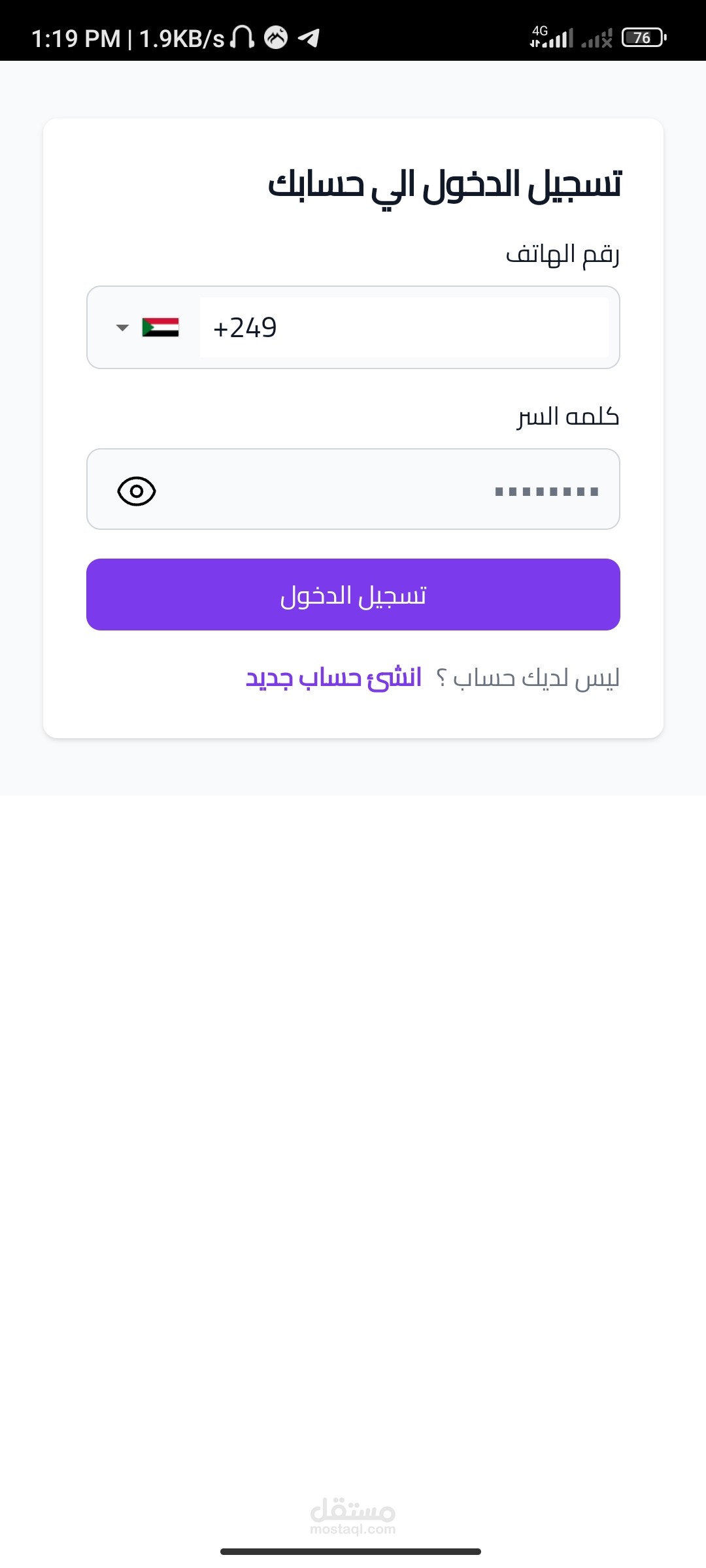Tap the purple تسجيل الدخول login button
This screenshot has width=706, height=1568.
coord(353,595)
